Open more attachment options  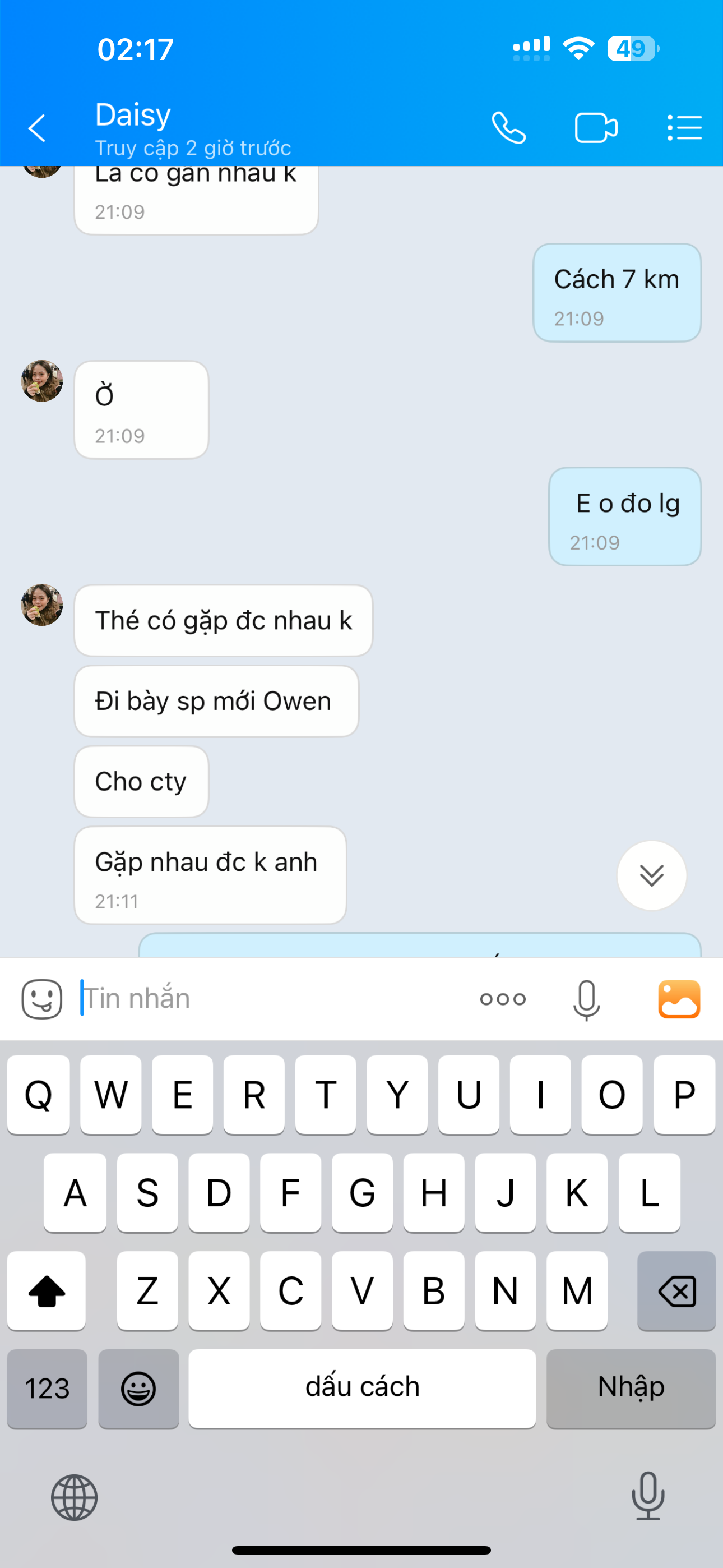click(x=503, y=999)
